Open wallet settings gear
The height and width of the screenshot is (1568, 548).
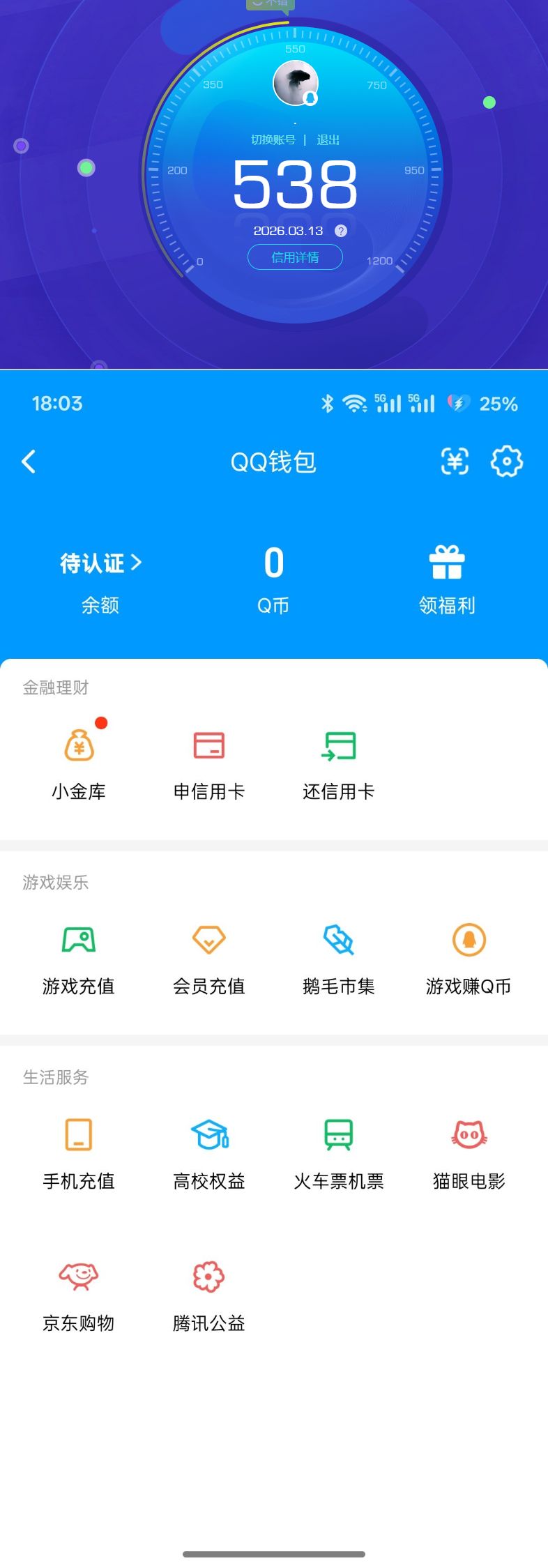pyautogui.click(x=507, y=462)
